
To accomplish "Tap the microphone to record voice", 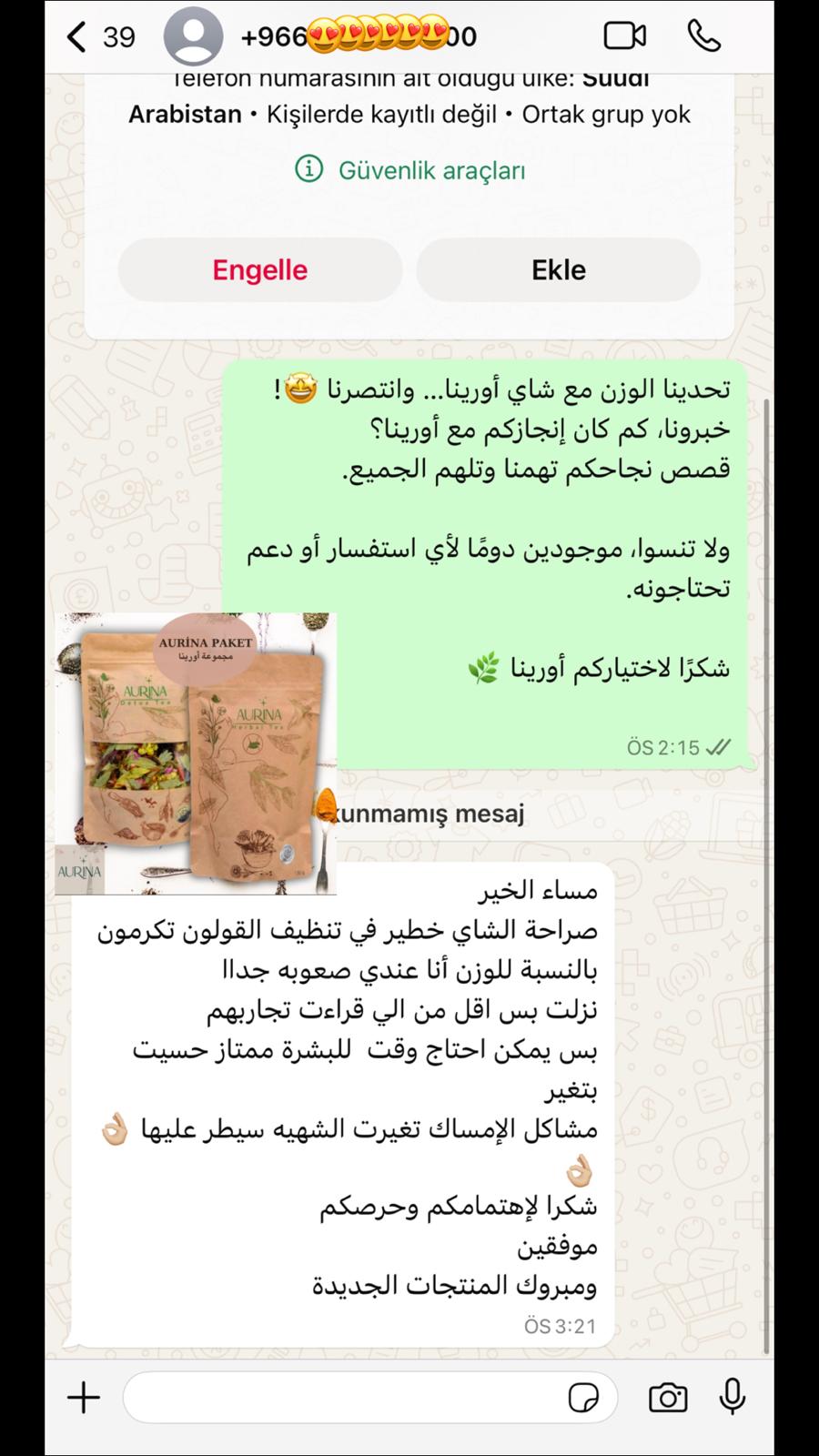I will [x=733, y=1397].
